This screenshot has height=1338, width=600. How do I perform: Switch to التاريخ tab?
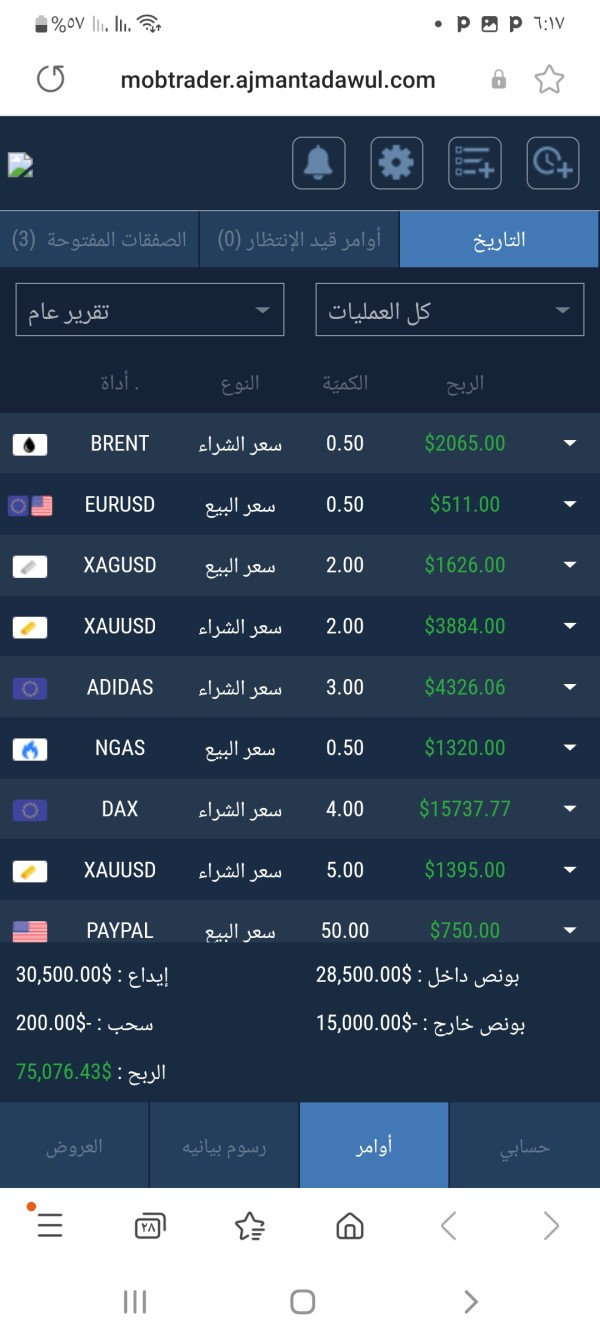(x=499, y=240)
